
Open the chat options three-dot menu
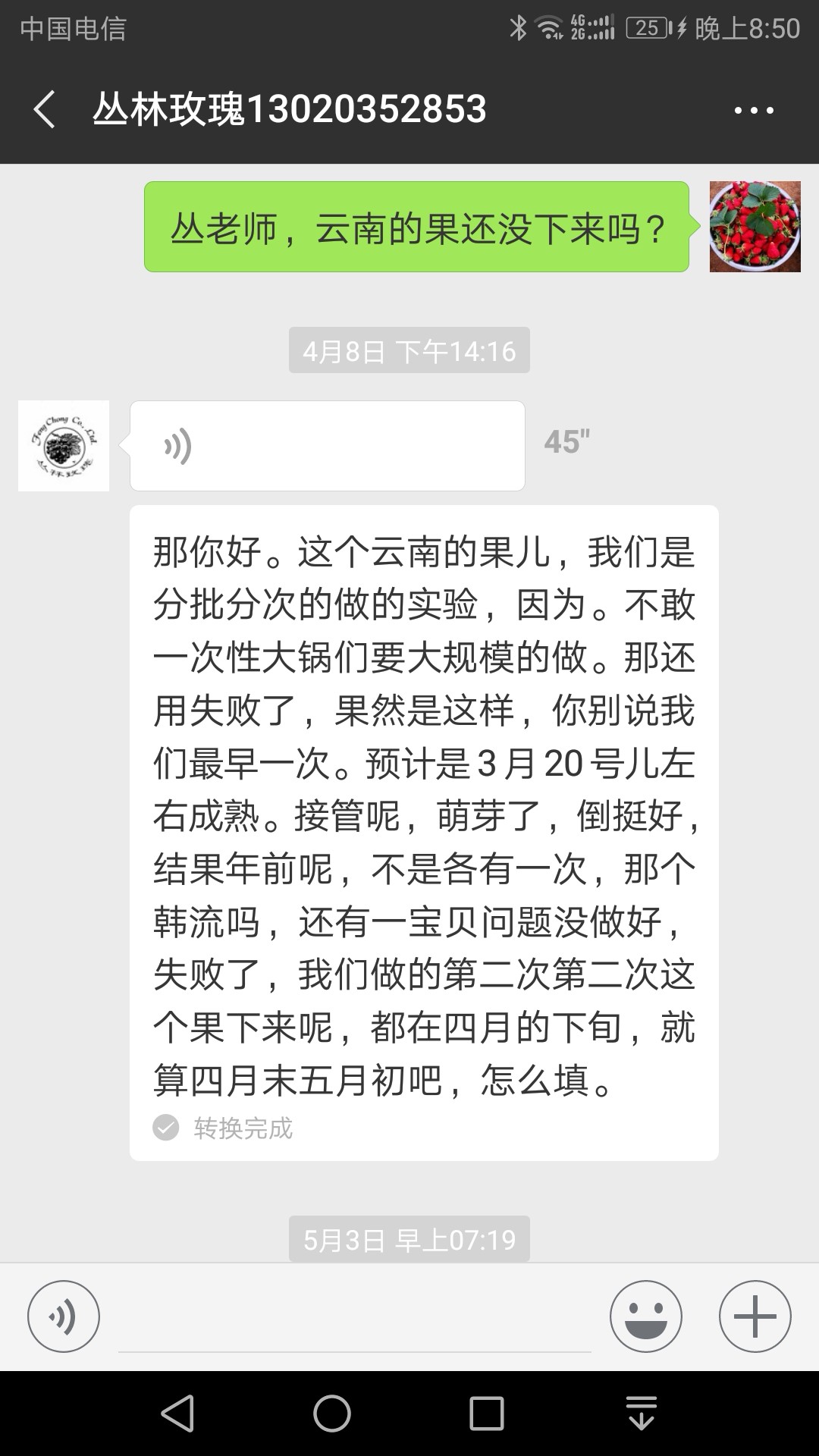pos(754,111)
